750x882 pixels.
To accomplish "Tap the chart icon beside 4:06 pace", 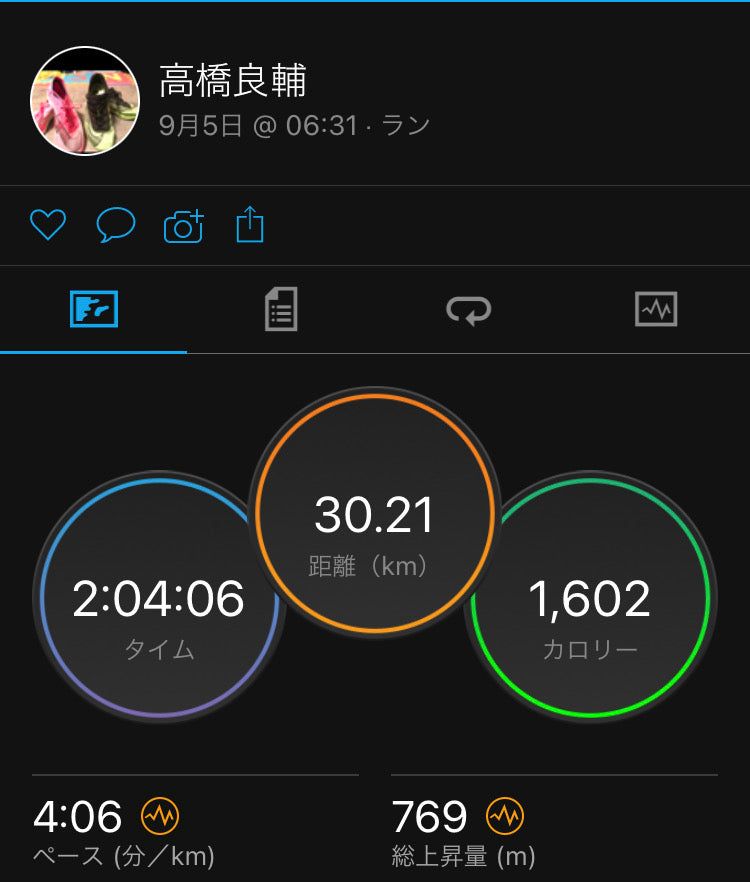I will point(160,817).
